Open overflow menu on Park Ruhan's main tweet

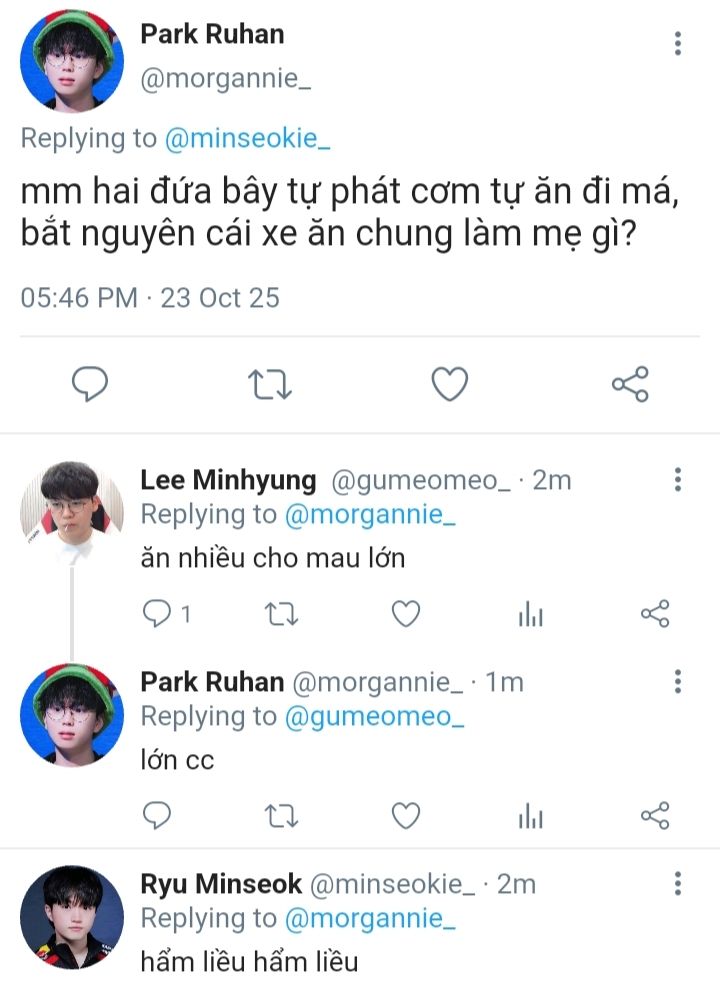point(678,44)
